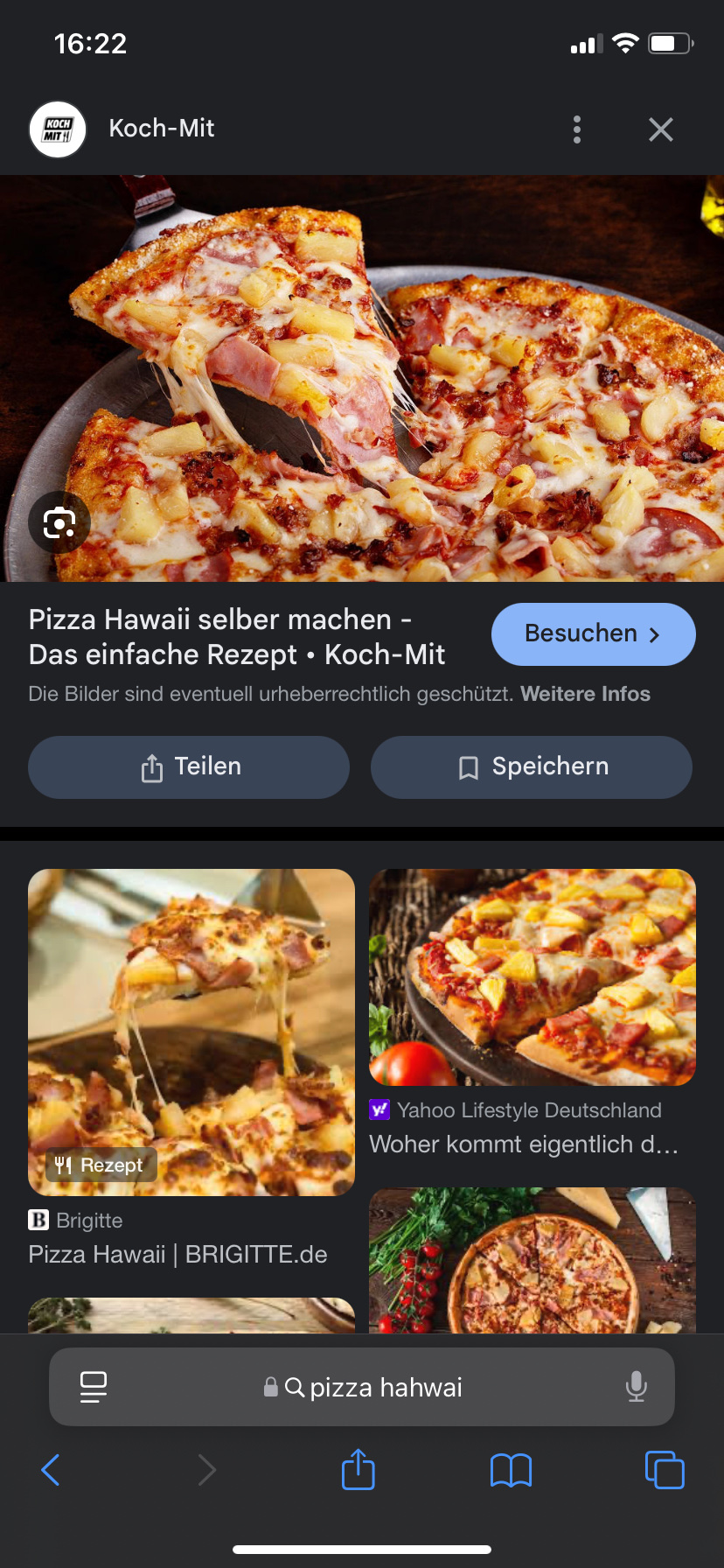This screenshot has width=724, height=1568.
Task: Expand the full recipe via Besuchen chevron
Action: tap(654, 634)
